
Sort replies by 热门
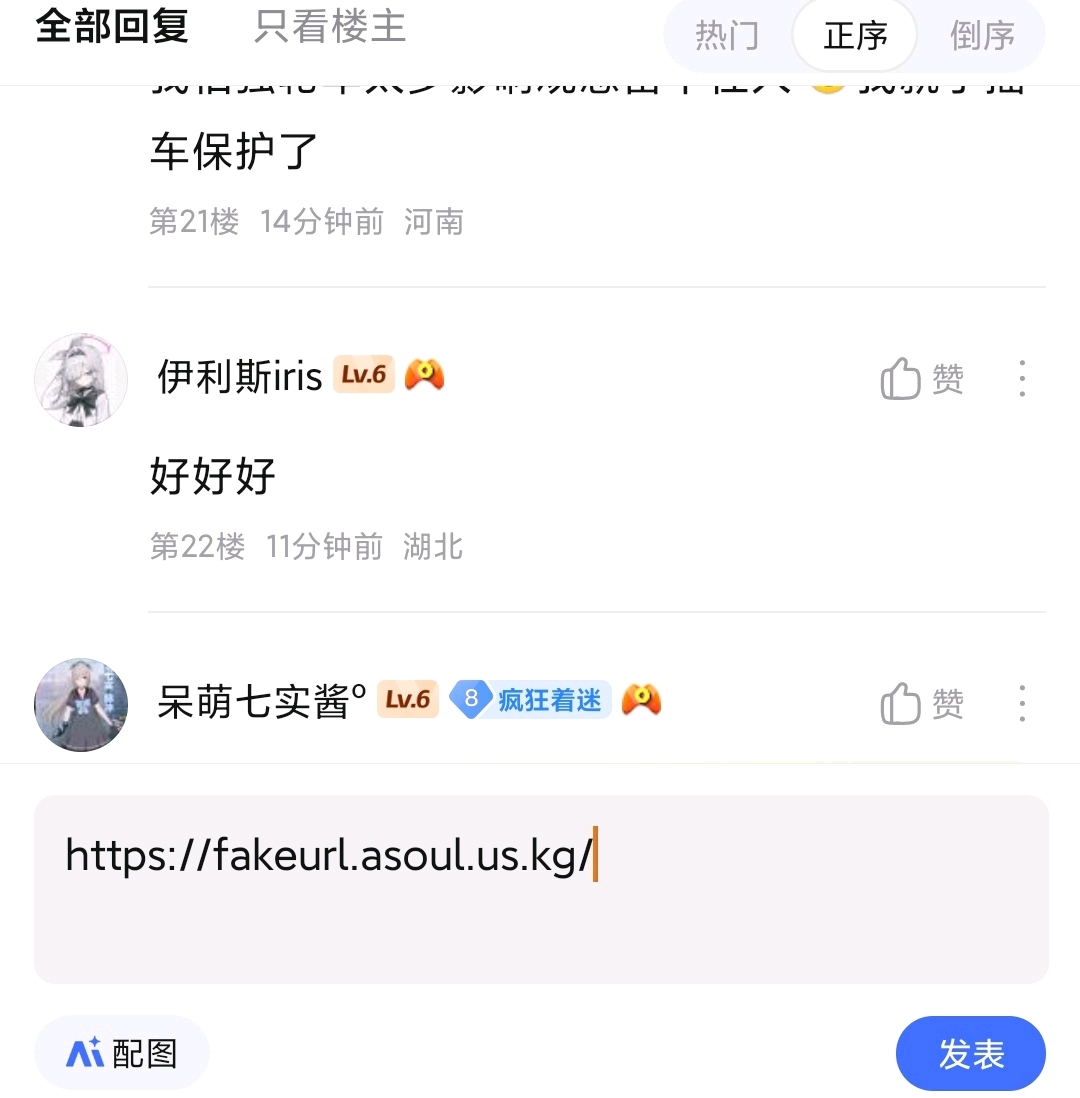point(727,37)
